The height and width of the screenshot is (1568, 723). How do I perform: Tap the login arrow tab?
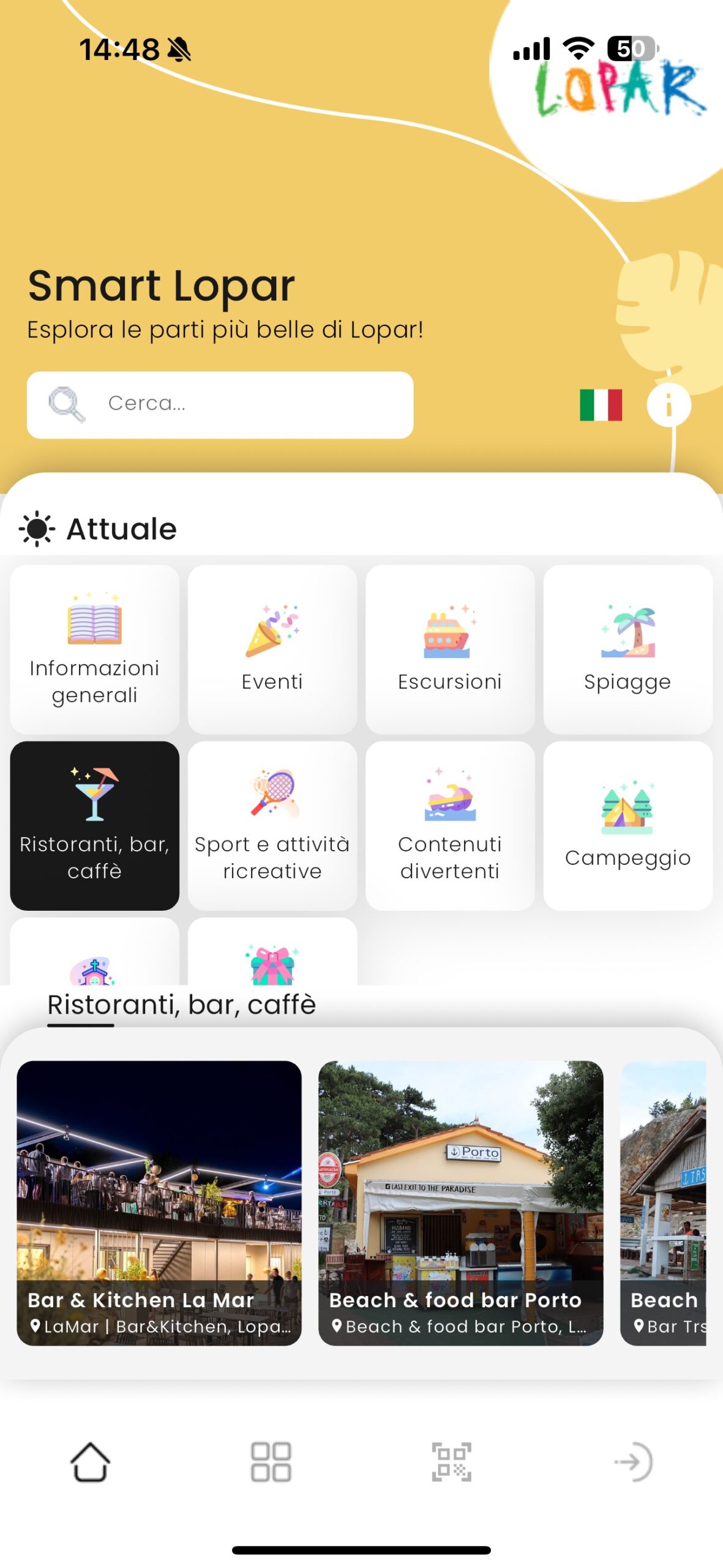tap(633, 1461)
